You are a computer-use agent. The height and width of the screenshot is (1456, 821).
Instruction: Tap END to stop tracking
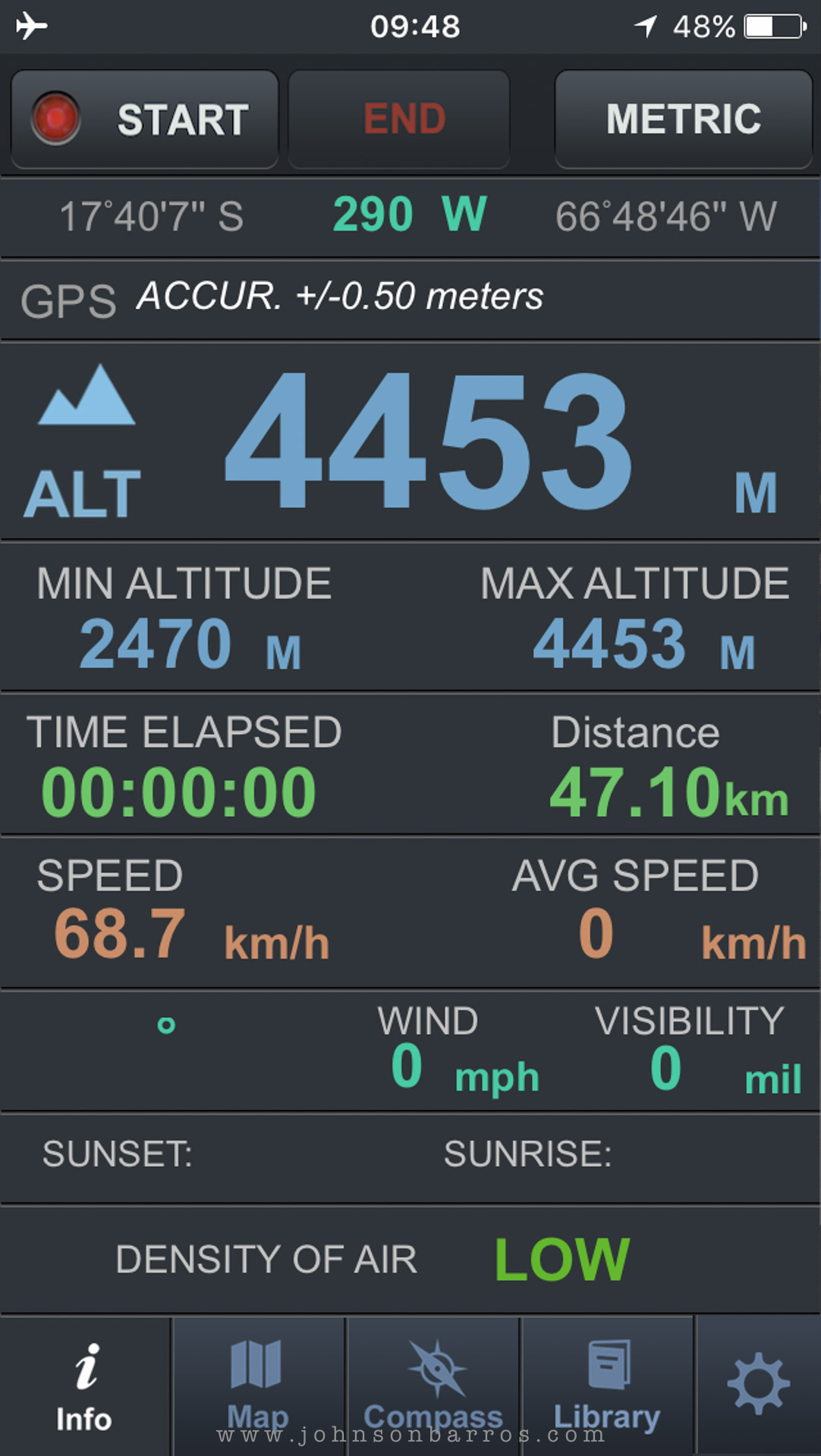pos(399,119)
